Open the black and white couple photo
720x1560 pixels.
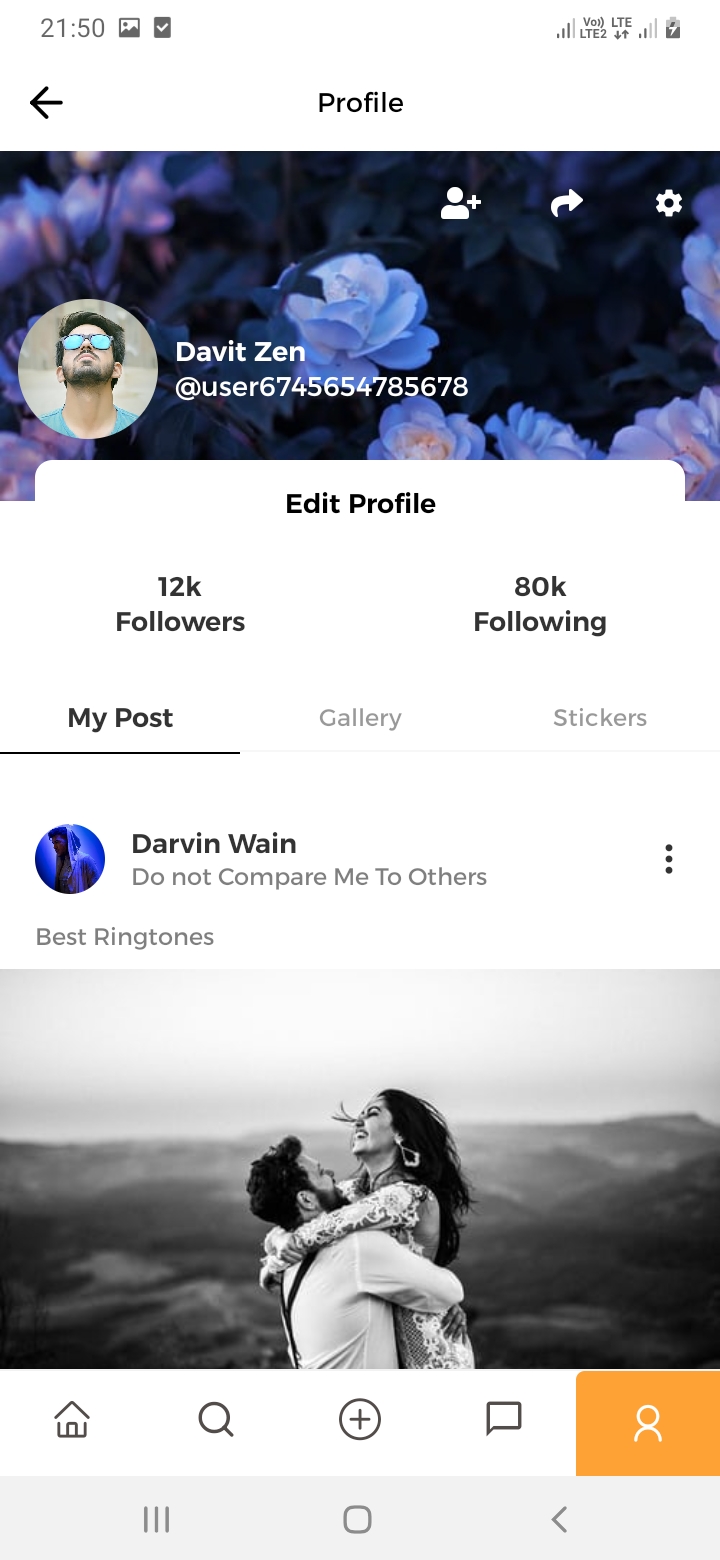click(x=360, y=1168)
